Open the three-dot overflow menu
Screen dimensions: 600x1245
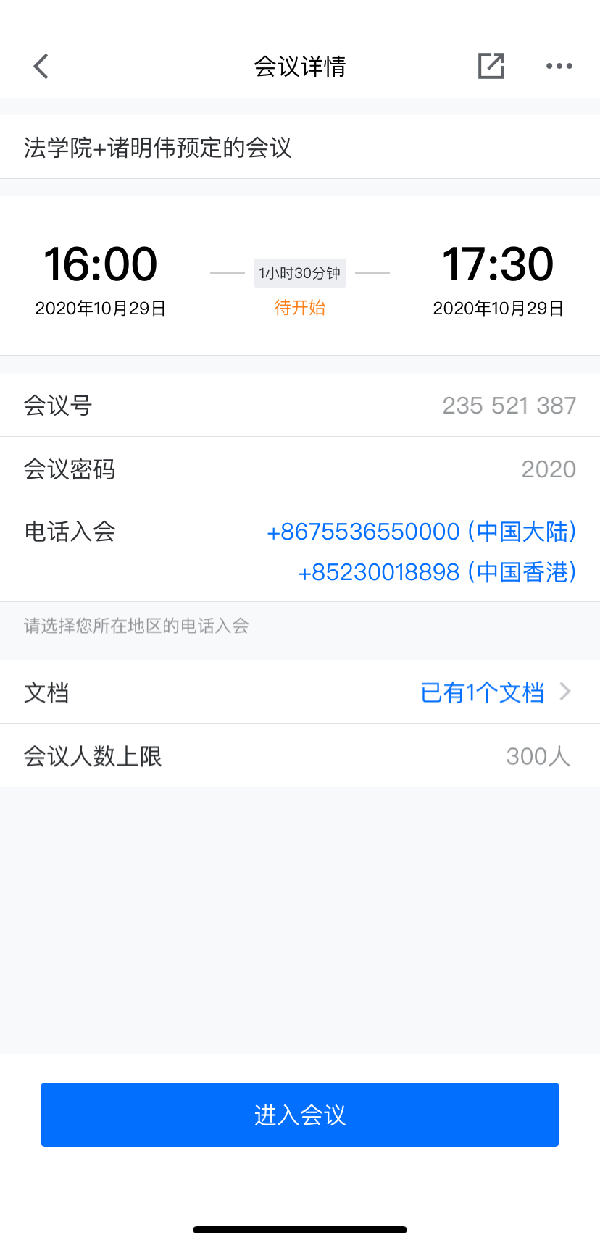pos(558,67)
